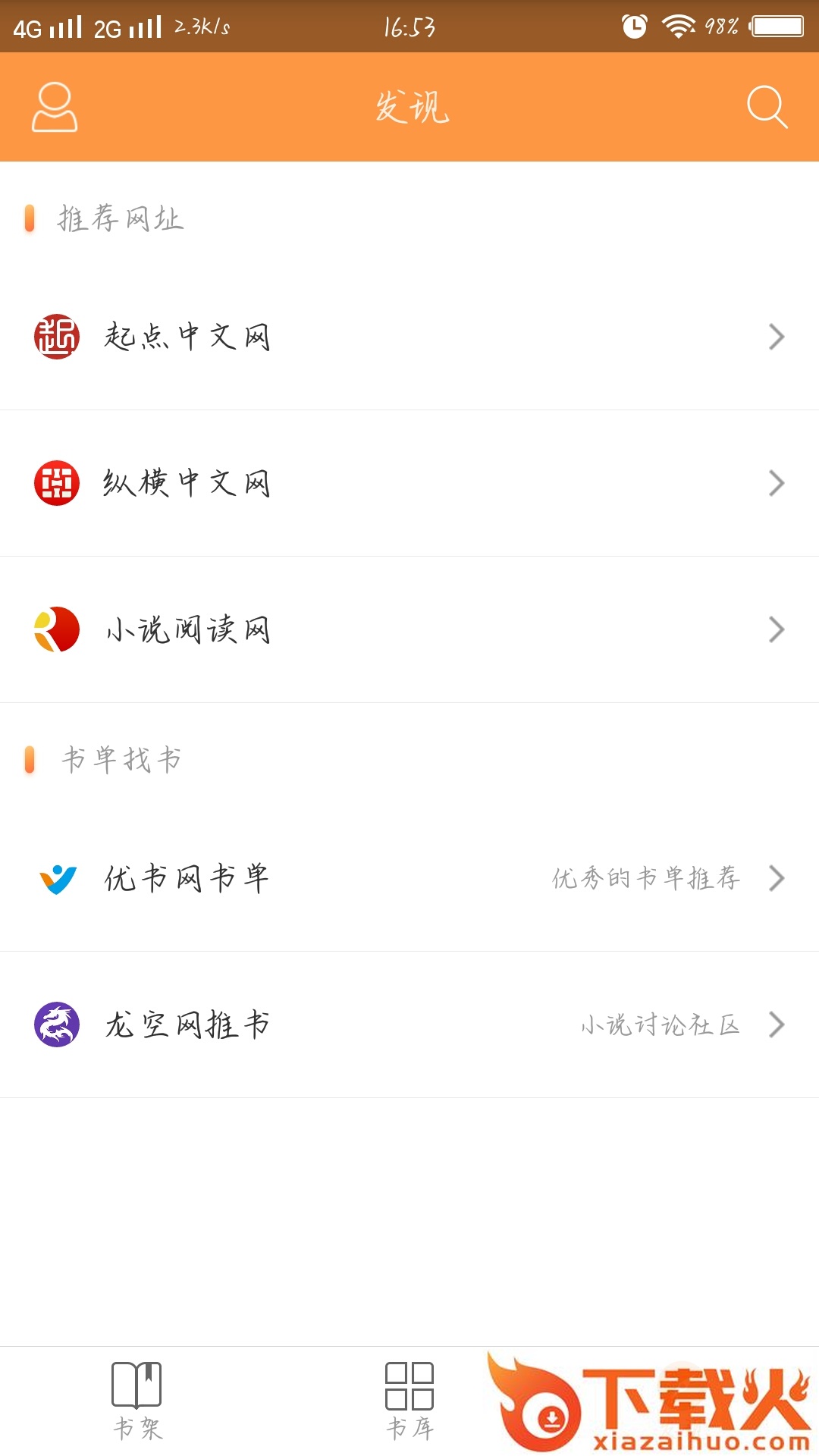The width and height of the screenshot is (819, 1456).
Task: Open 纵横中文网 site
Action: coord(409,483)
